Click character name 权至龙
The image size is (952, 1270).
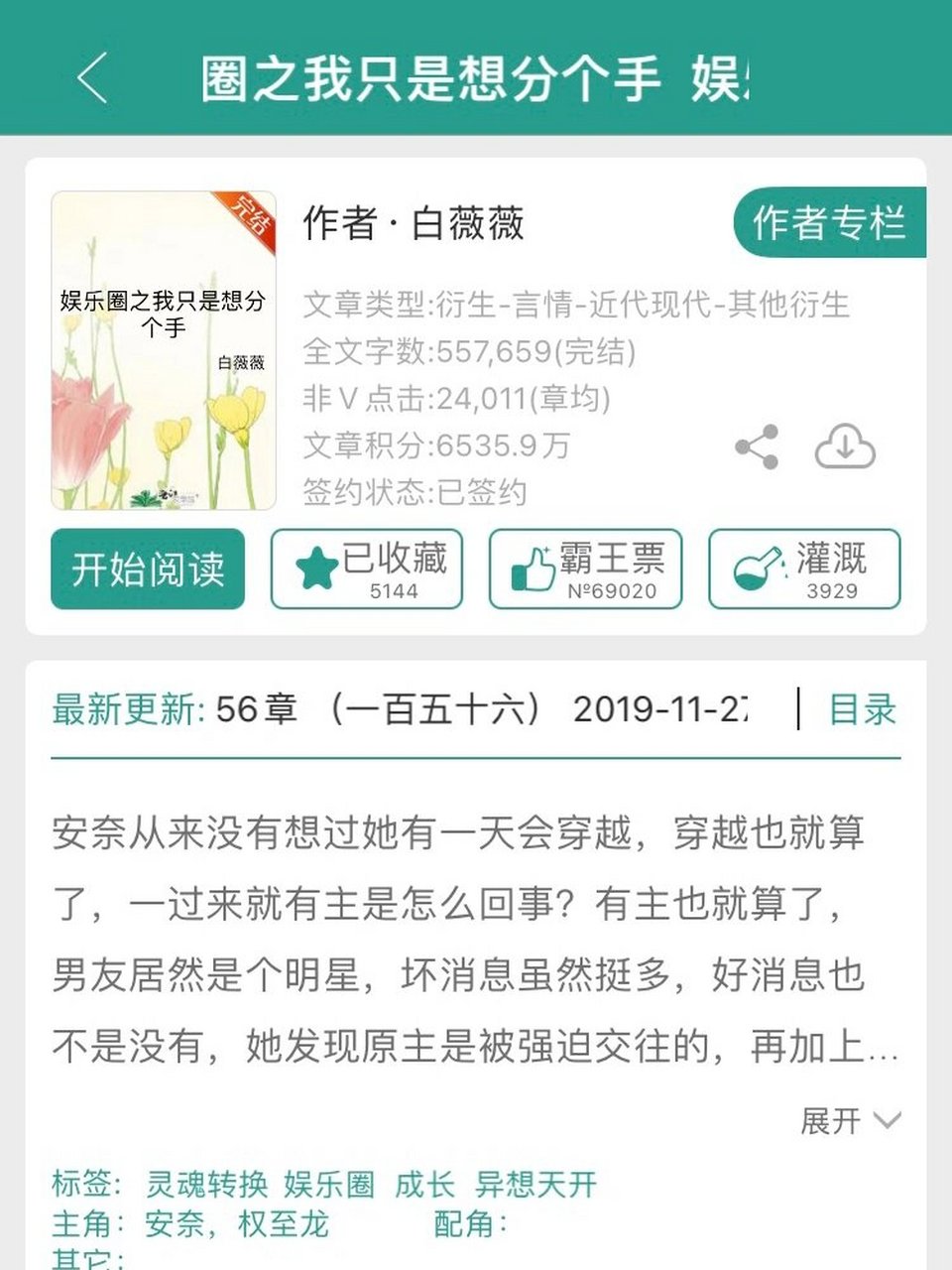pyautogui.click(x=289, y=1226)
